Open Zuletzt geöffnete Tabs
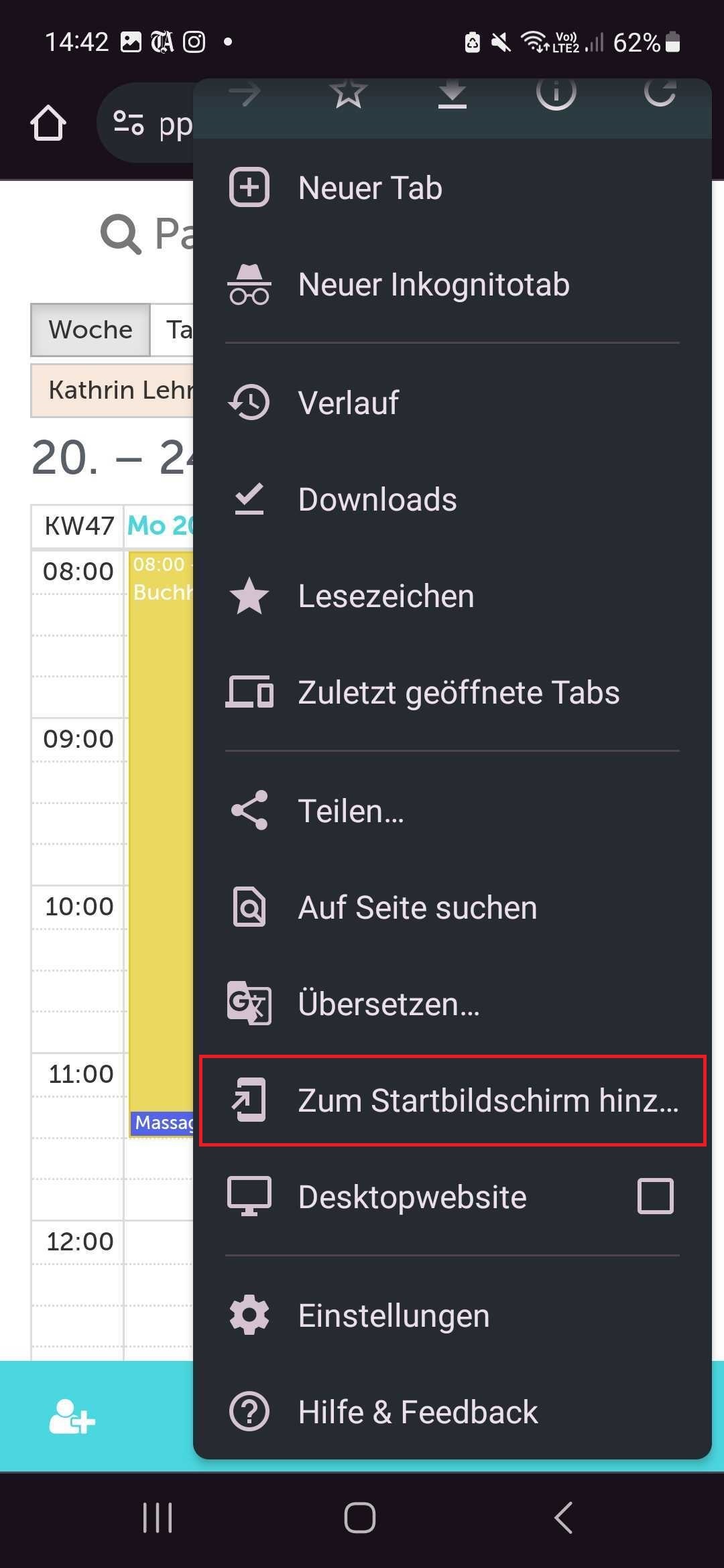Viewport: 724px width, 1568px height. tap(452, 692)
